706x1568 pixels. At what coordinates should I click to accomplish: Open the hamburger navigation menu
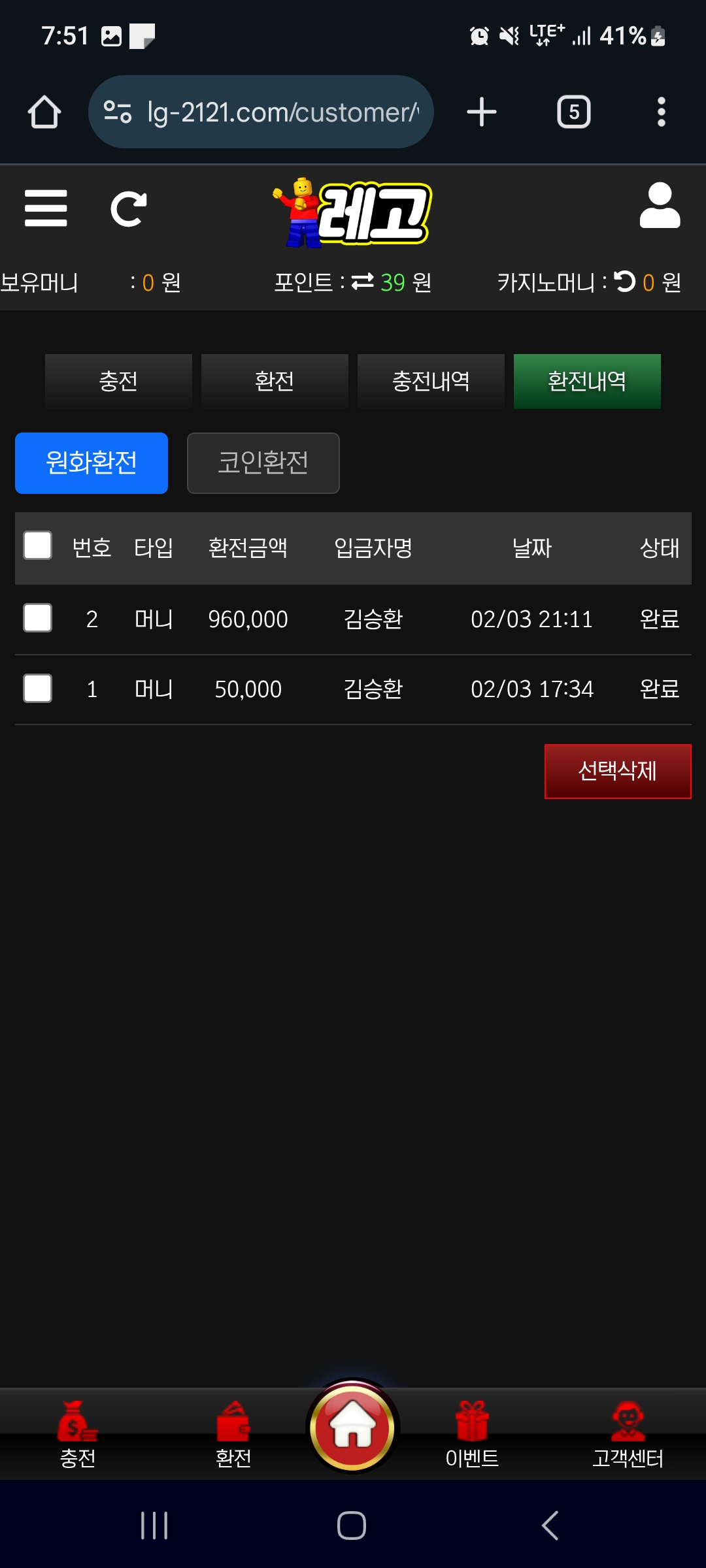tap(46, 209)
